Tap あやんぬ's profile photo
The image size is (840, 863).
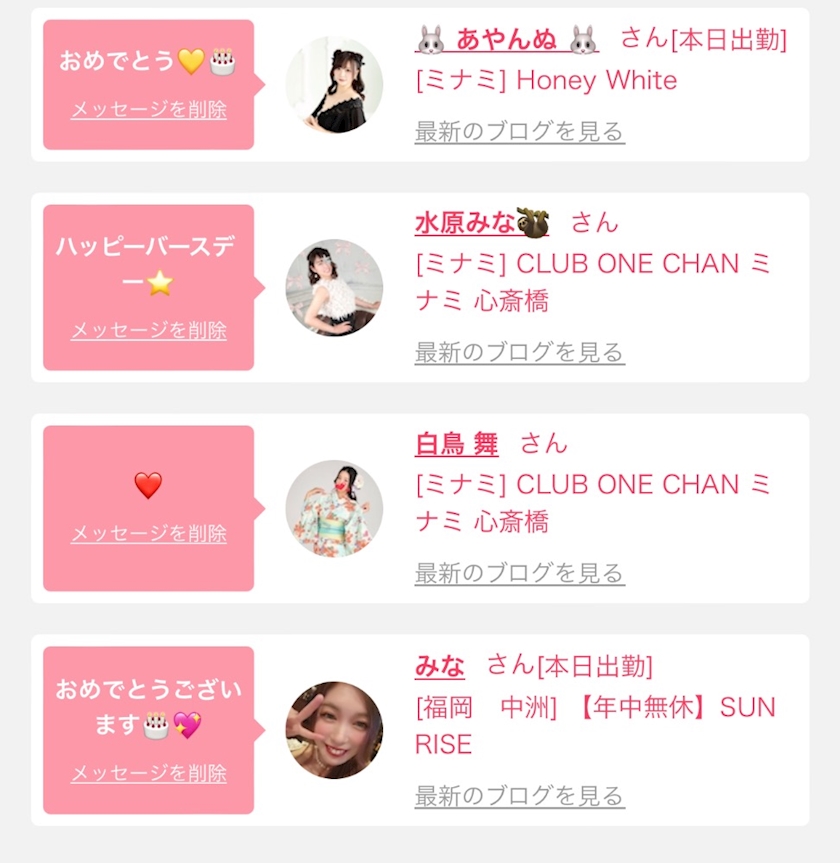334,85
